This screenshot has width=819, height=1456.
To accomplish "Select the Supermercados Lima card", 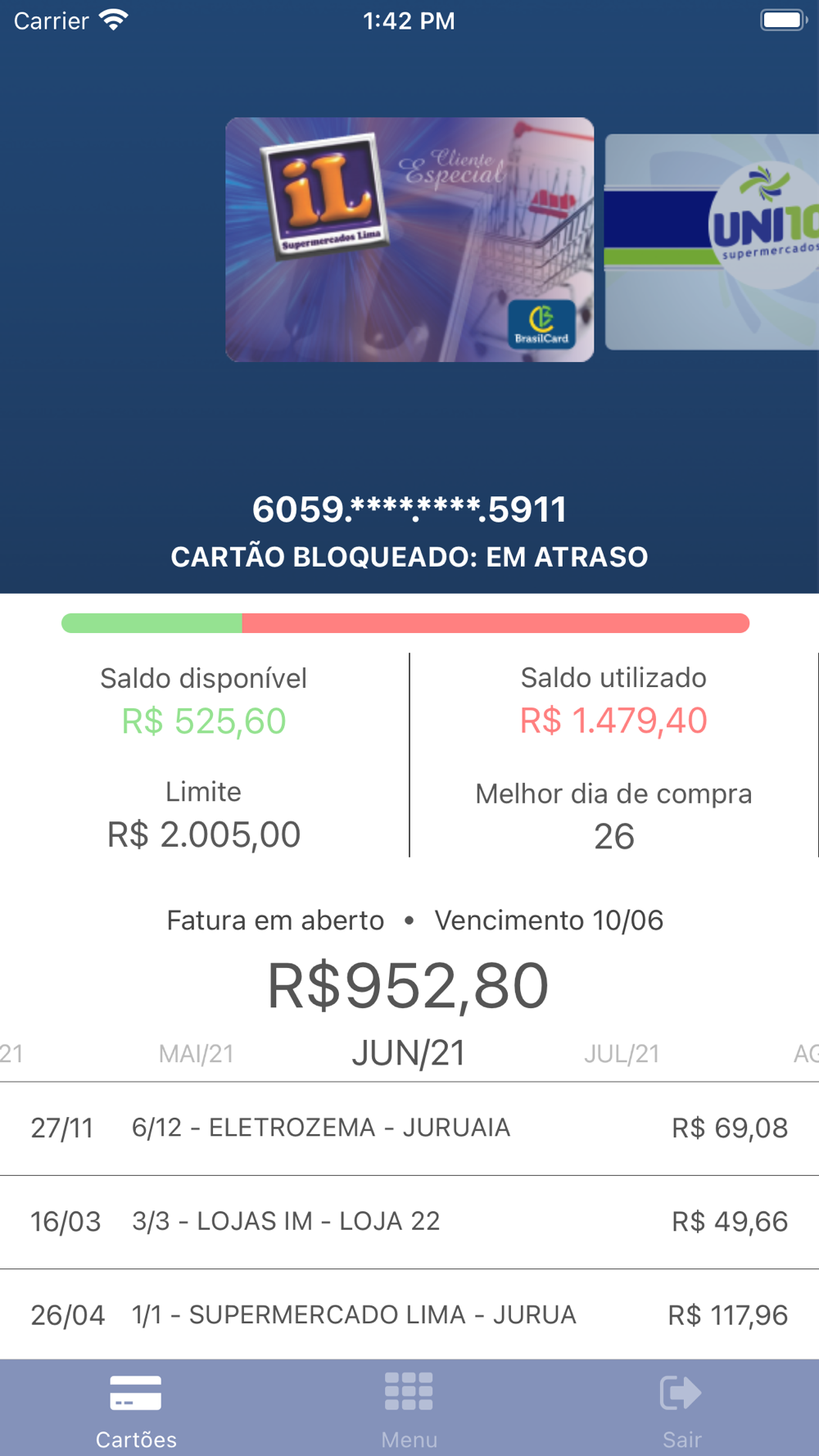I will click(x=409, y=239).
